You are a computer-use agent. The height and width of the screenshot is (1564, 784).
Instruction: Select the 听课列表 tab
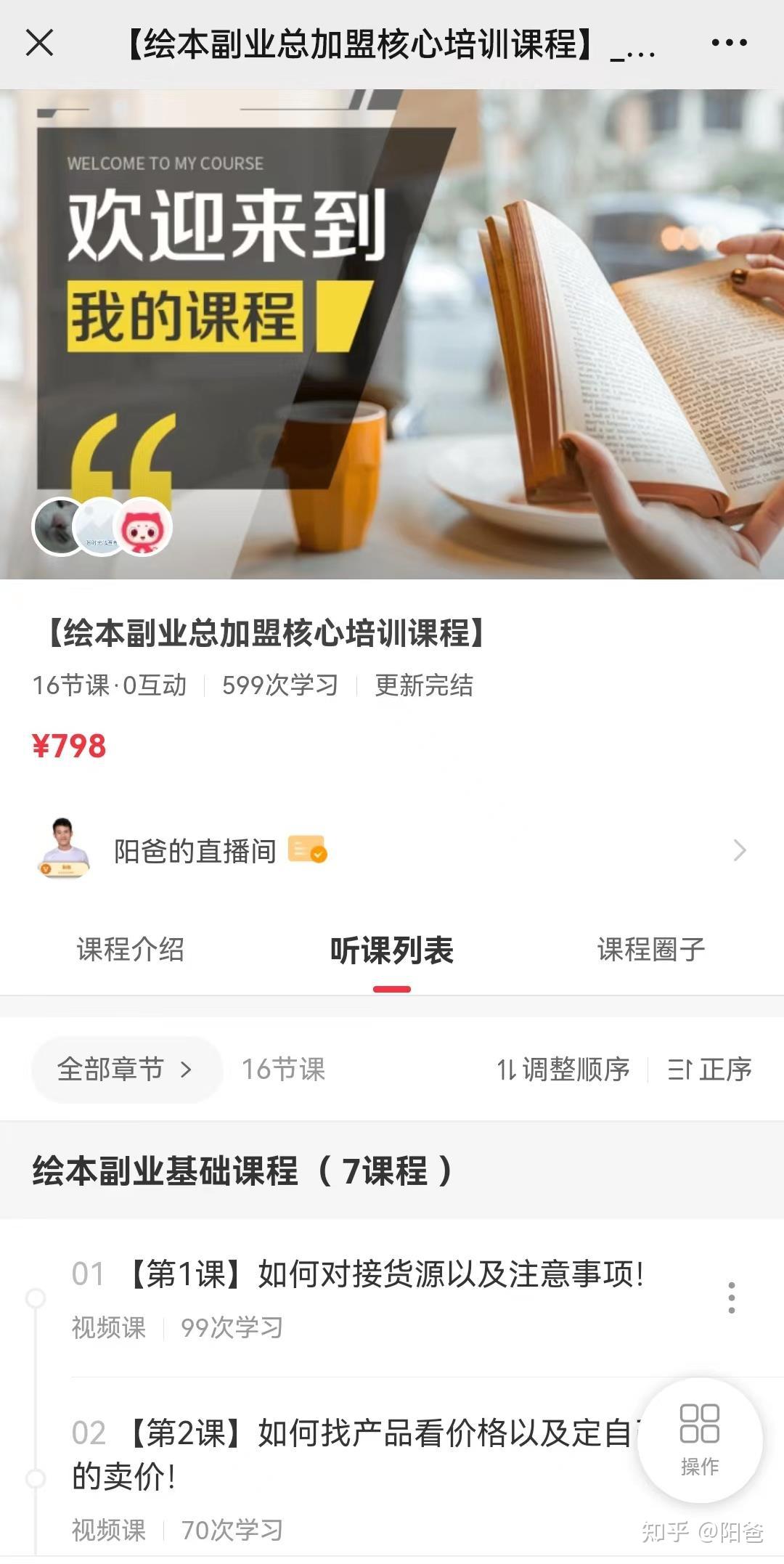click(x=392, y=950)
